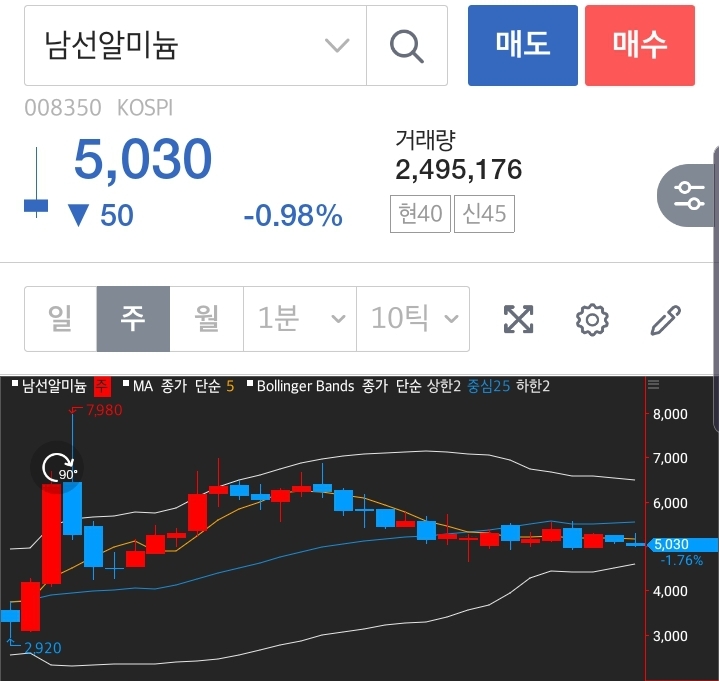This screenshot has height=681, width=719.
Task: Open chart settings gear
Action: pos(592,320)
